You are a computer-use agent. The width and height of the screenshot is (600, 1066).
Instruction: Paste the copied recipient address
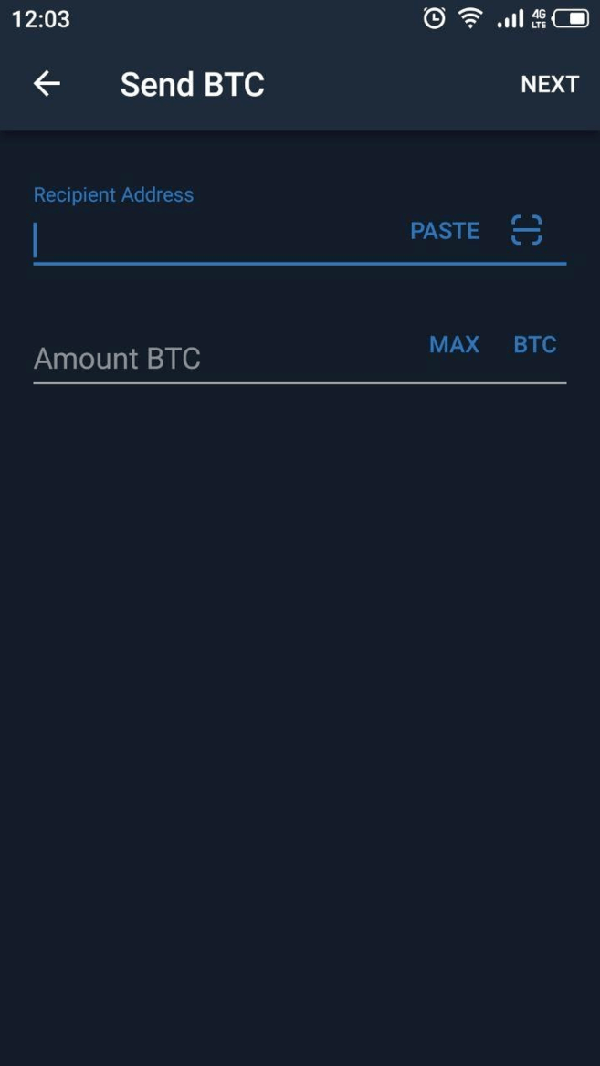(445, 231)
